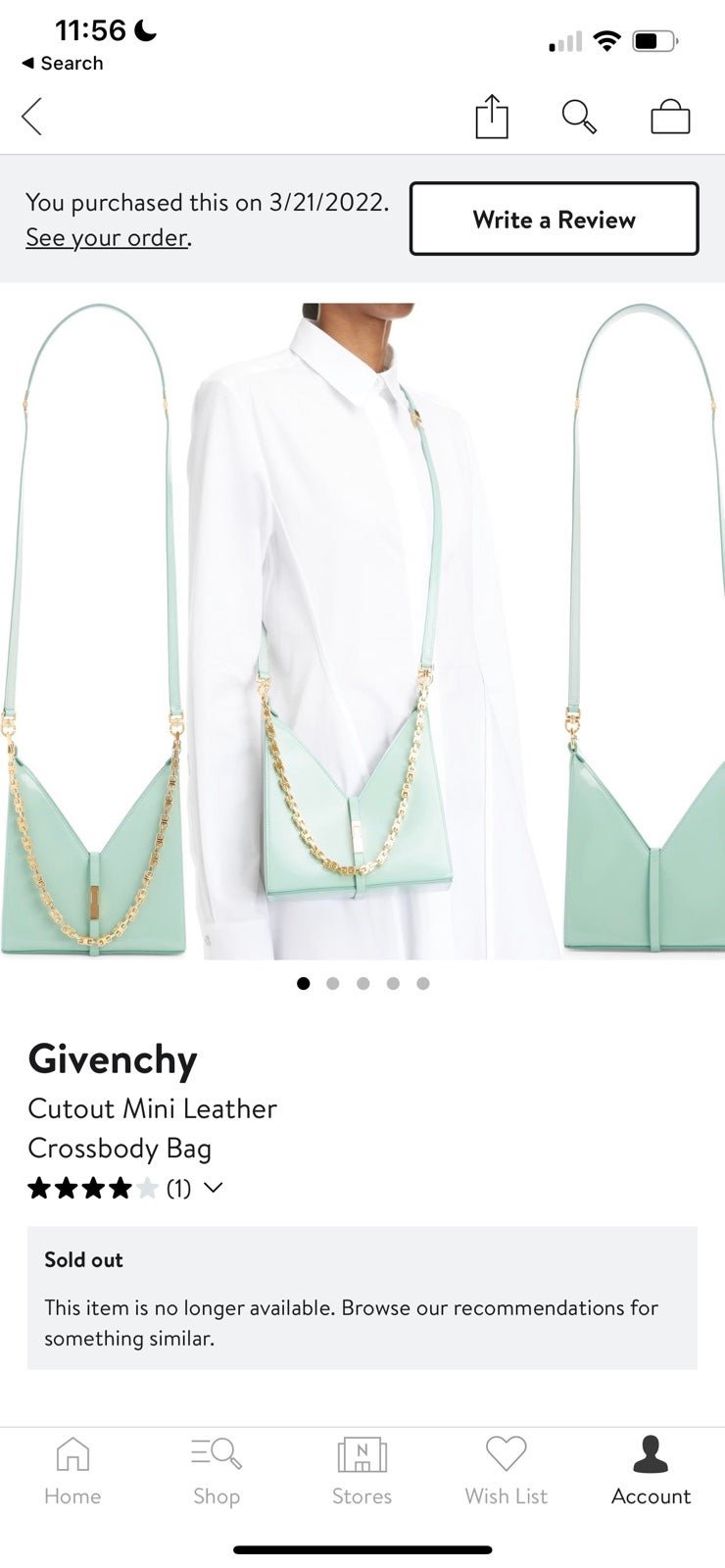Open the See your order link
Viewport: 725px width, 1568px height.
coord(108,238)
